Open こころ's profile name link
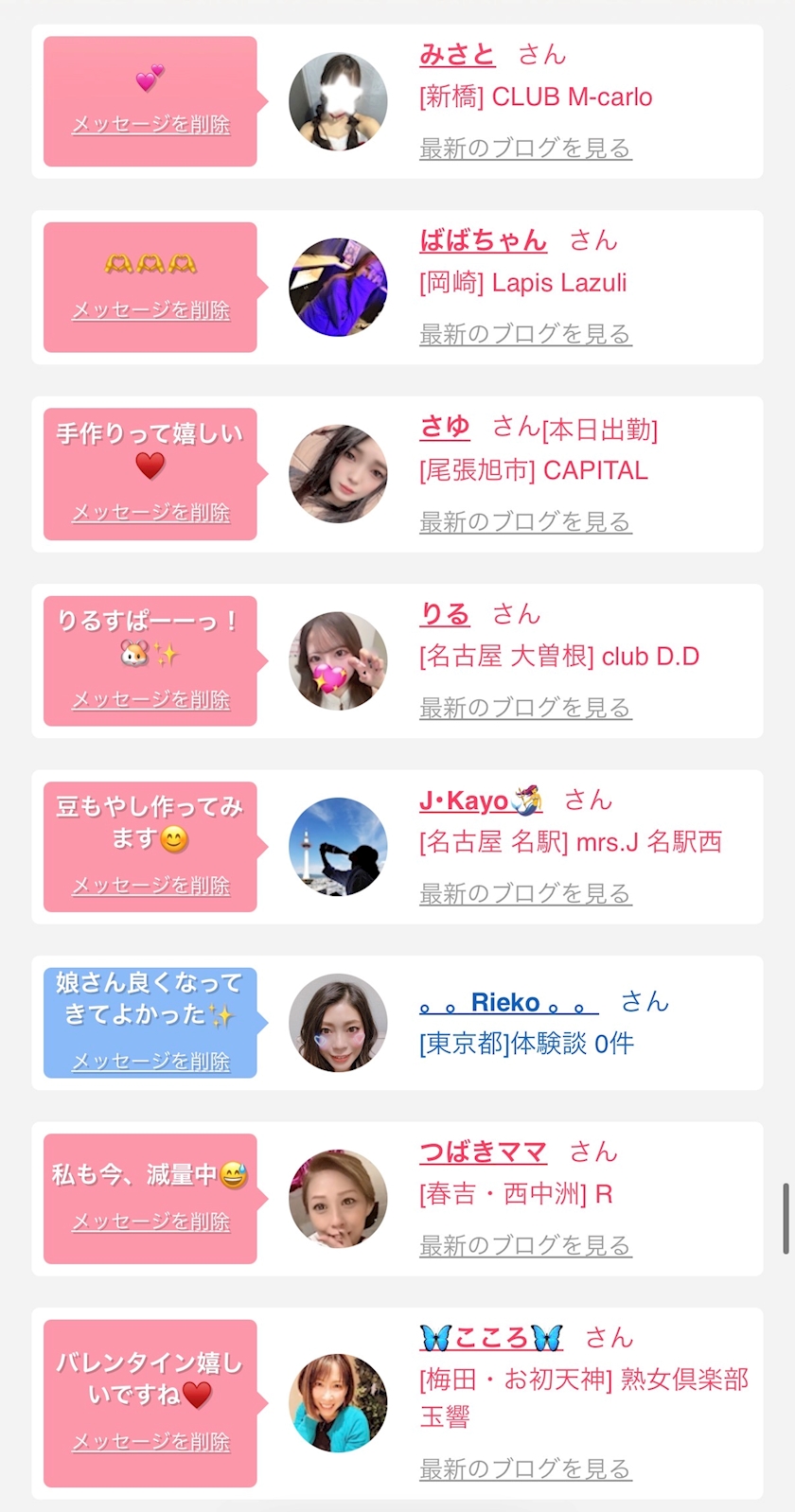The height and width of the screenshot is (1512, 795). click(490, 1338)
